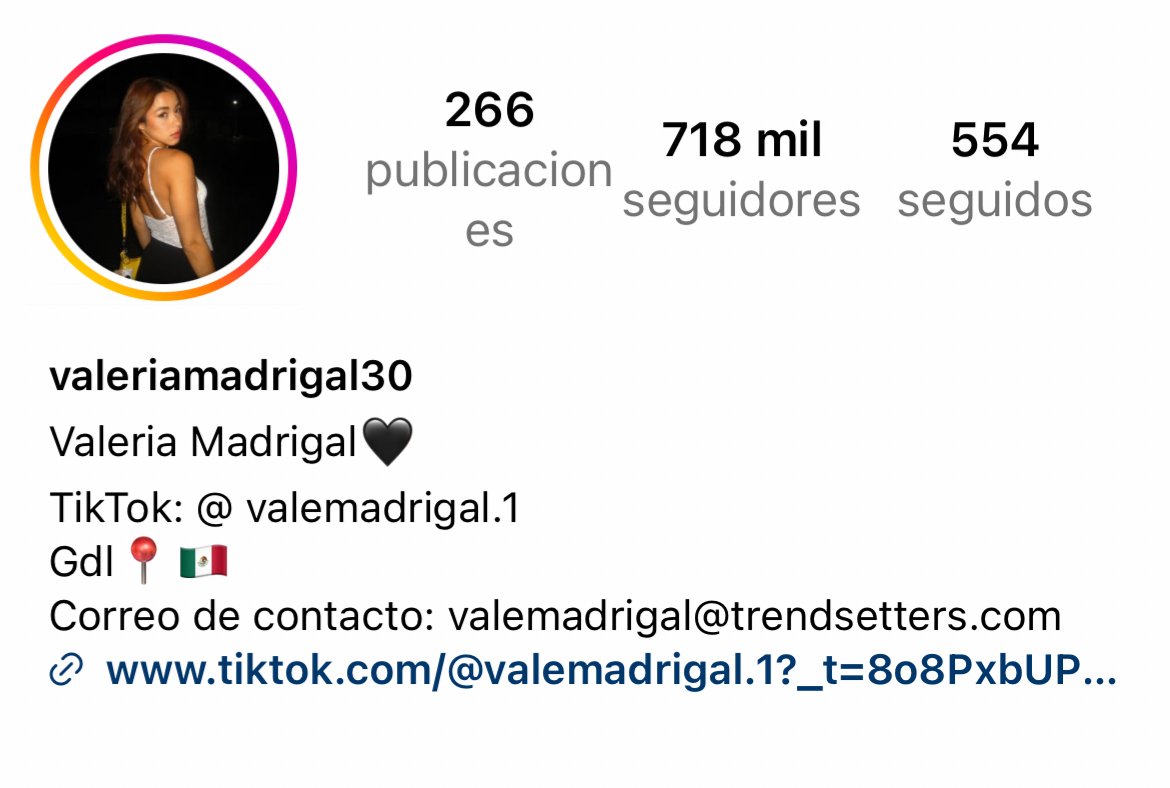1170x788 pixels.
Task: View the 554 seguidos list
Action: [994, 170]
